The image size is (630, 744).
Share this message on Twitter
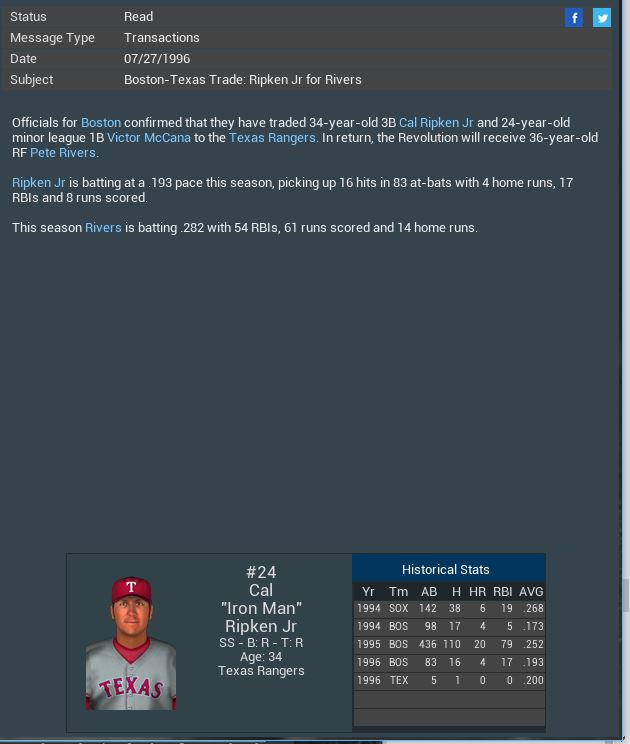pyautogui.click(x=602, y=17)
